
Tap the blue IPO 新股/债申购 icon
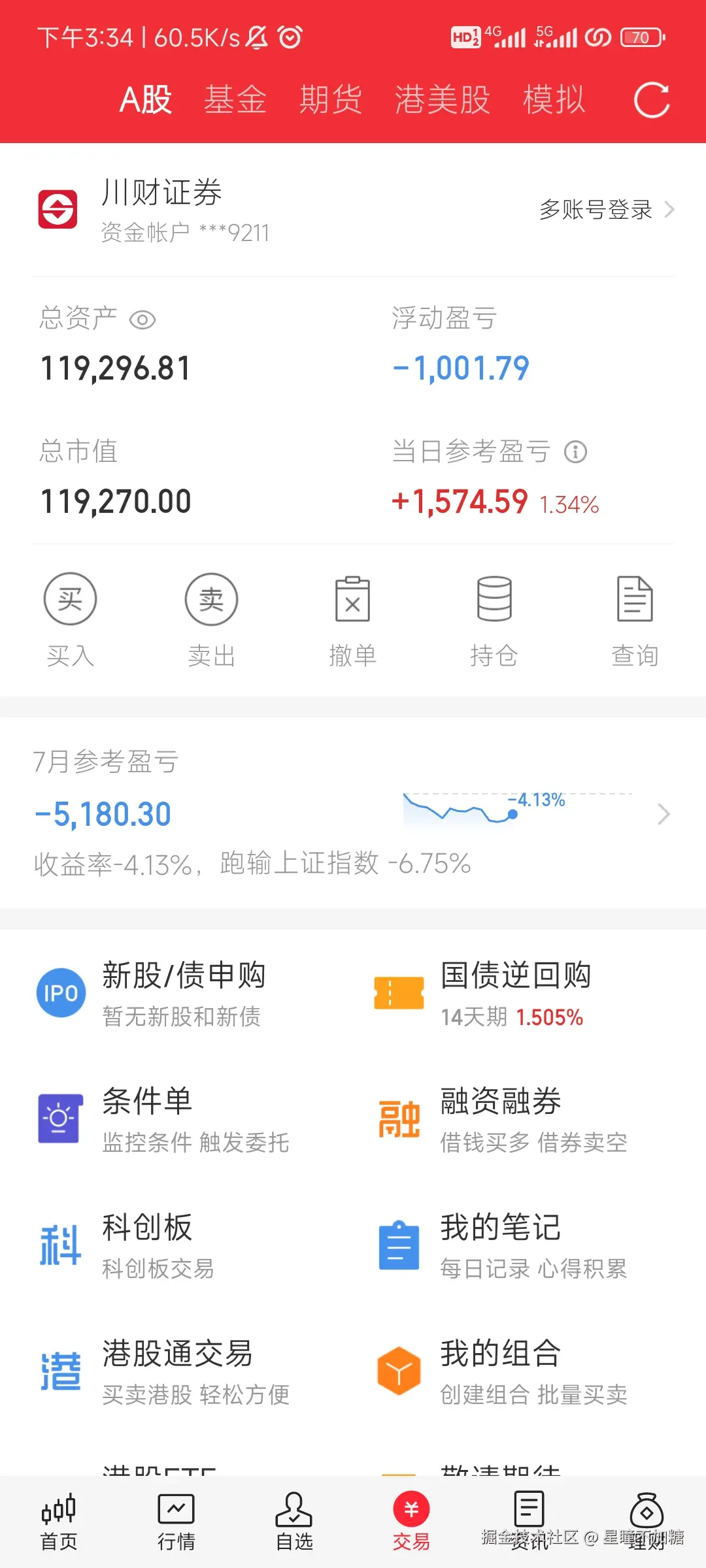(x=61, y=992)
